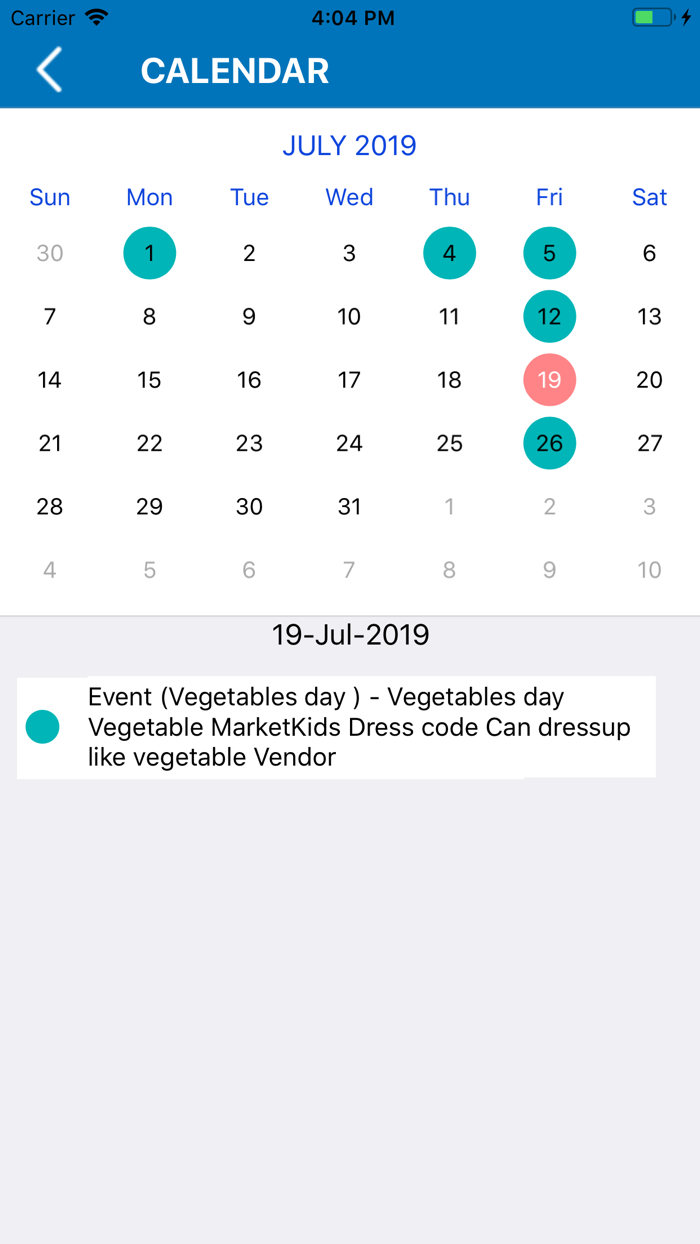Select July 4 on the calendar
Screen dimensions: 700x1244
[450, 253]
